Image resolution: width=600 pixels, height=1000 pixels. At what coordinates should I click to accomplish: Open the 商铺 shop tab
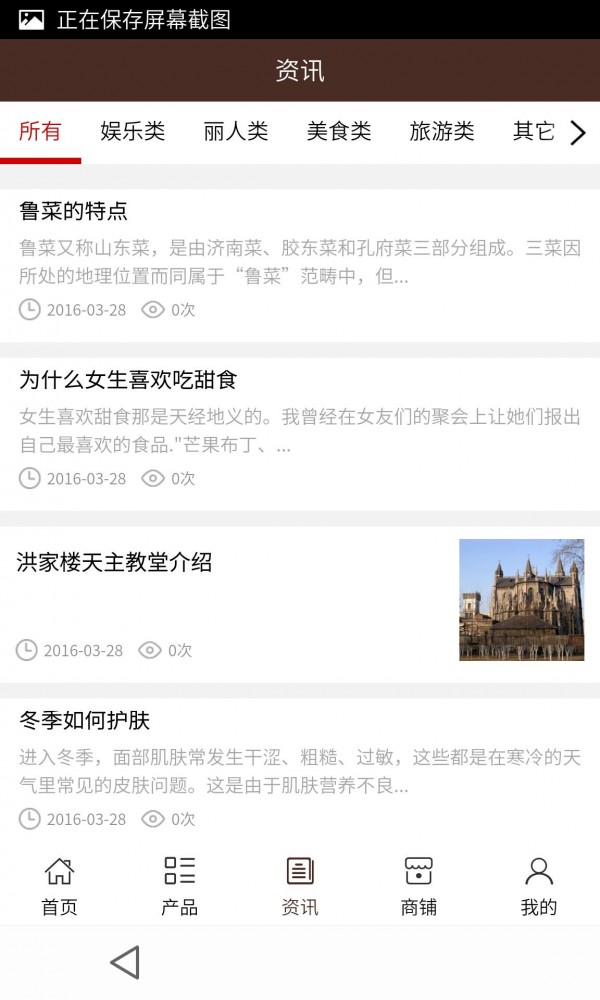[x=419, y=886]
